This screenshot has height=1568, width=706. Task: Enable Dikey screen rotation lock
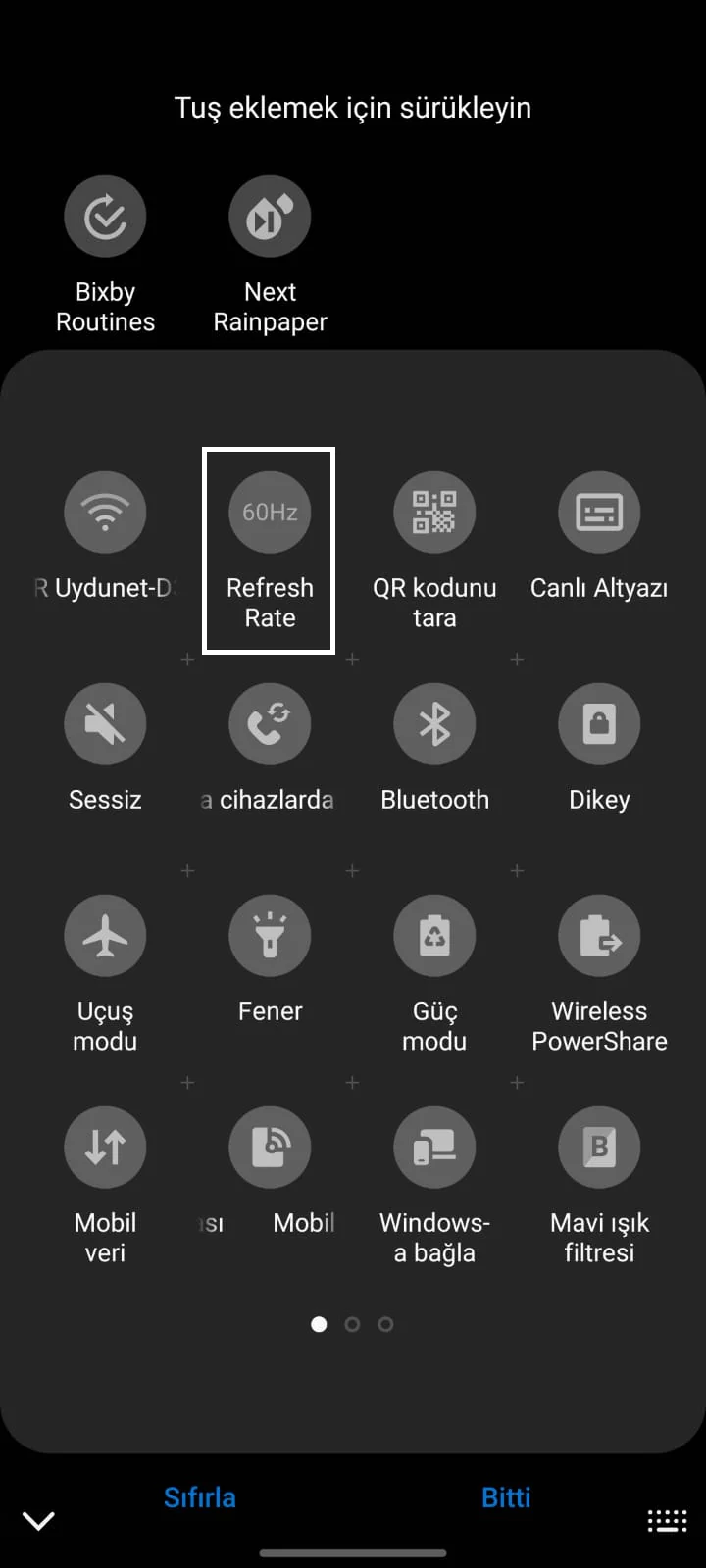pos(599,723)
